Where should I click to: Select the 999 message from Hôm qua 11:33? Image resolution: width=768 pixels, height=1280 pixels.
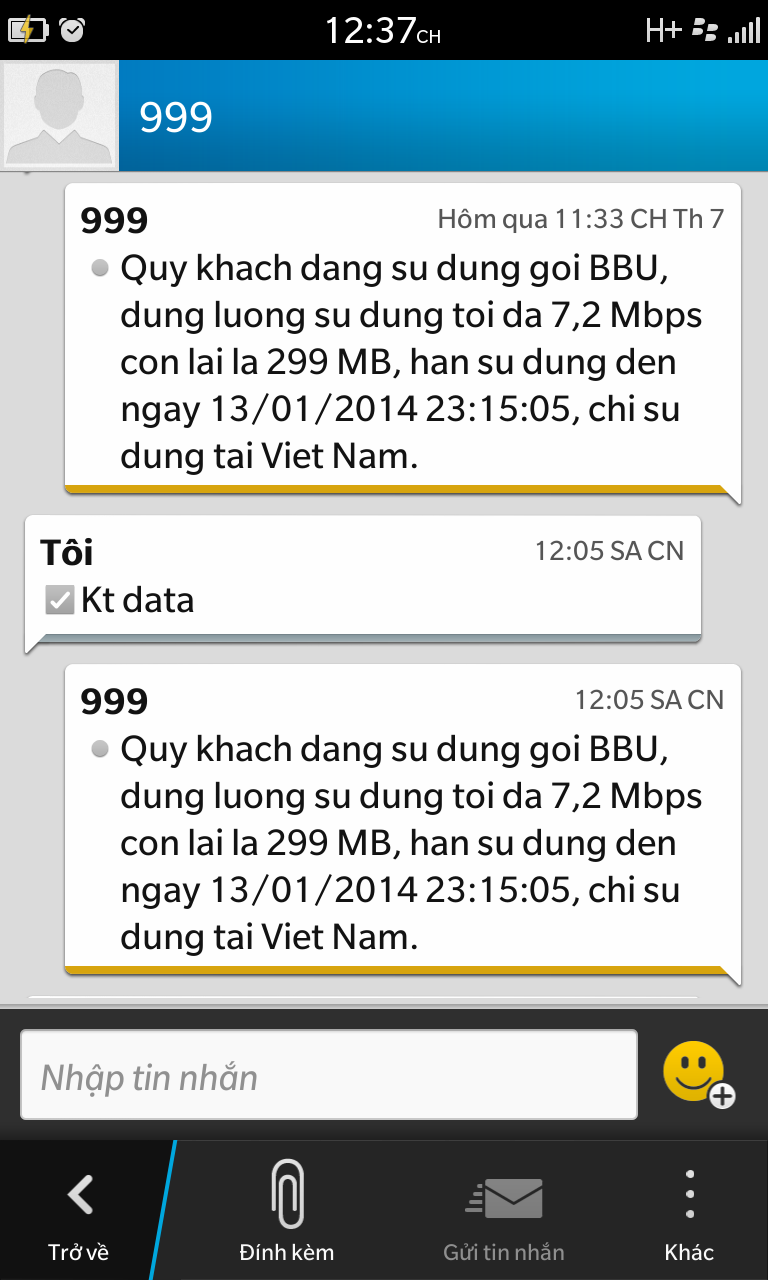pyautogui.click(x=403, y=339)
